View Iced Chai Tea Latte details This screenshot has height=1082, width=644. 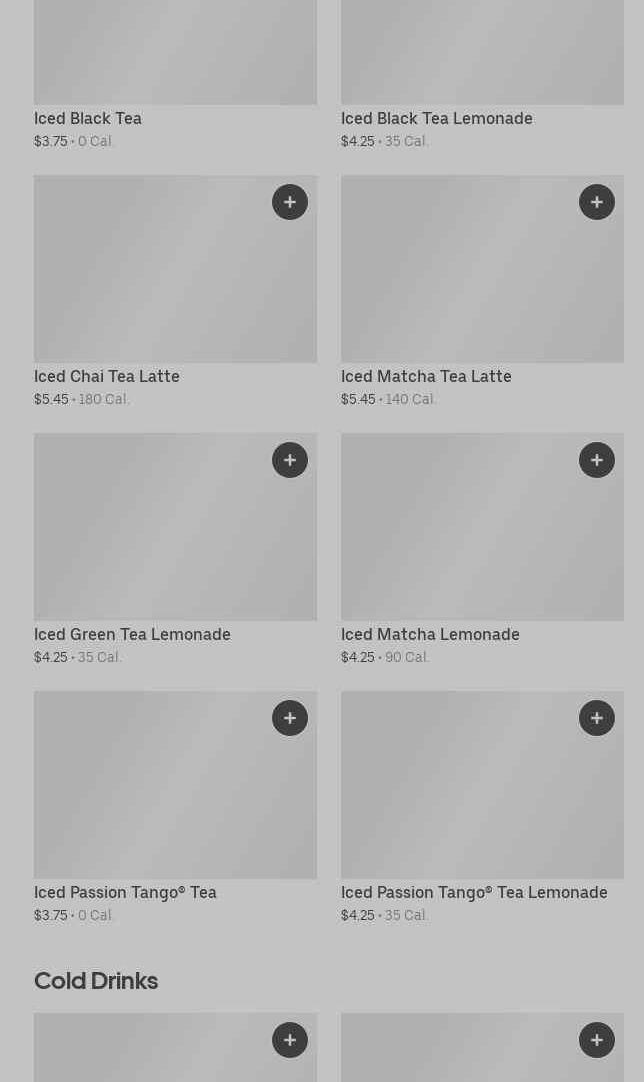coord(107,377)
